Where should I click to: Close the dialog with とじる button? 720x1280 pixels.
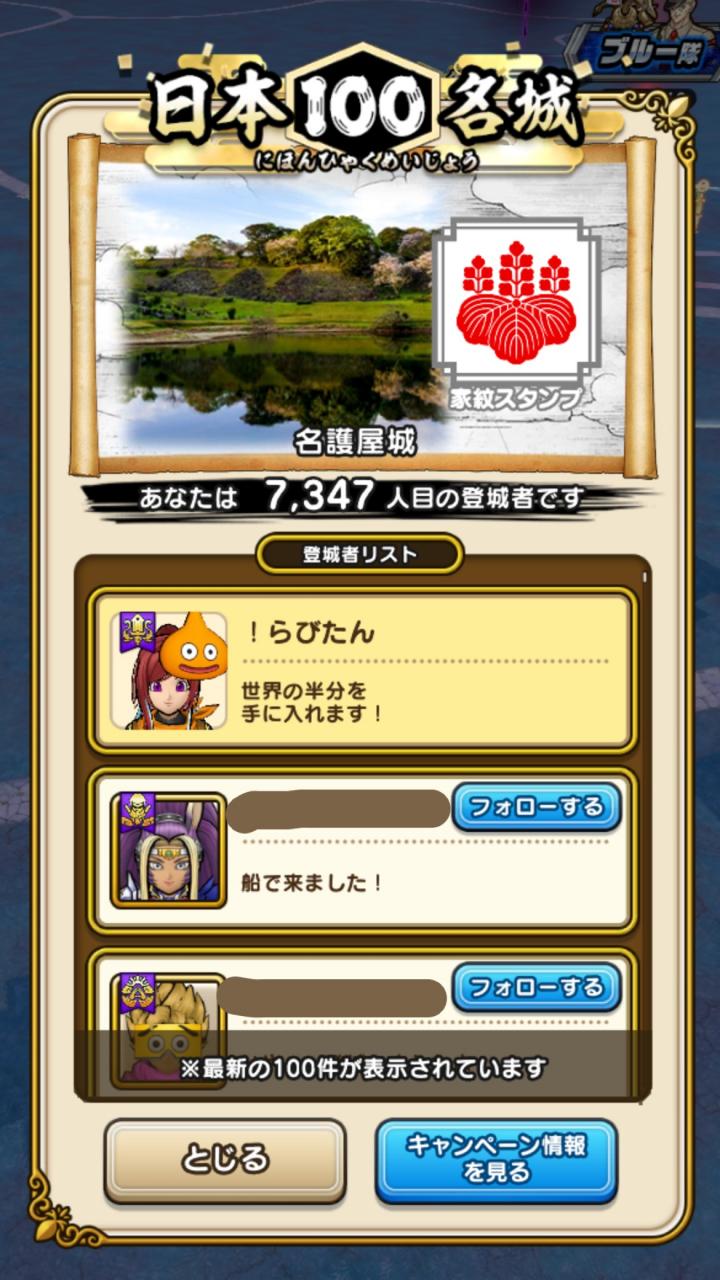click(x=225, y=1160)
